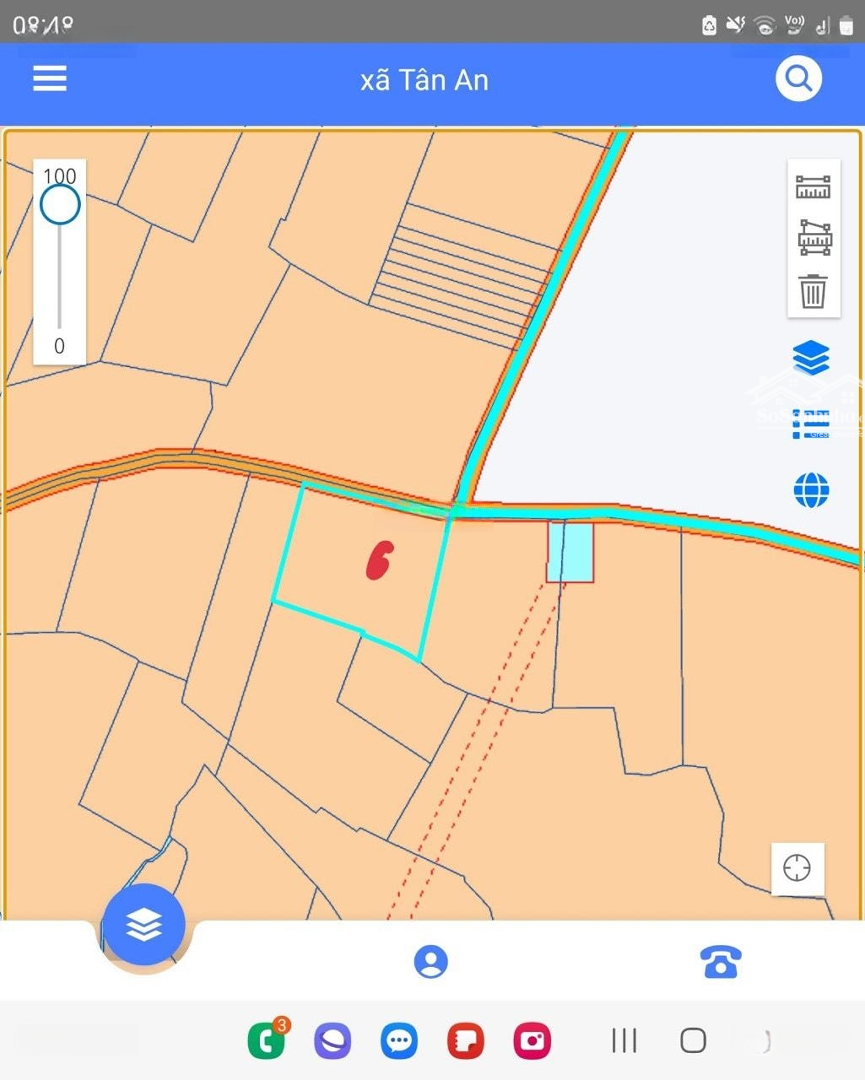Tap the floating layers button bottom left
The height and width of the screenshot is (1080, 865).
[142, 925]
